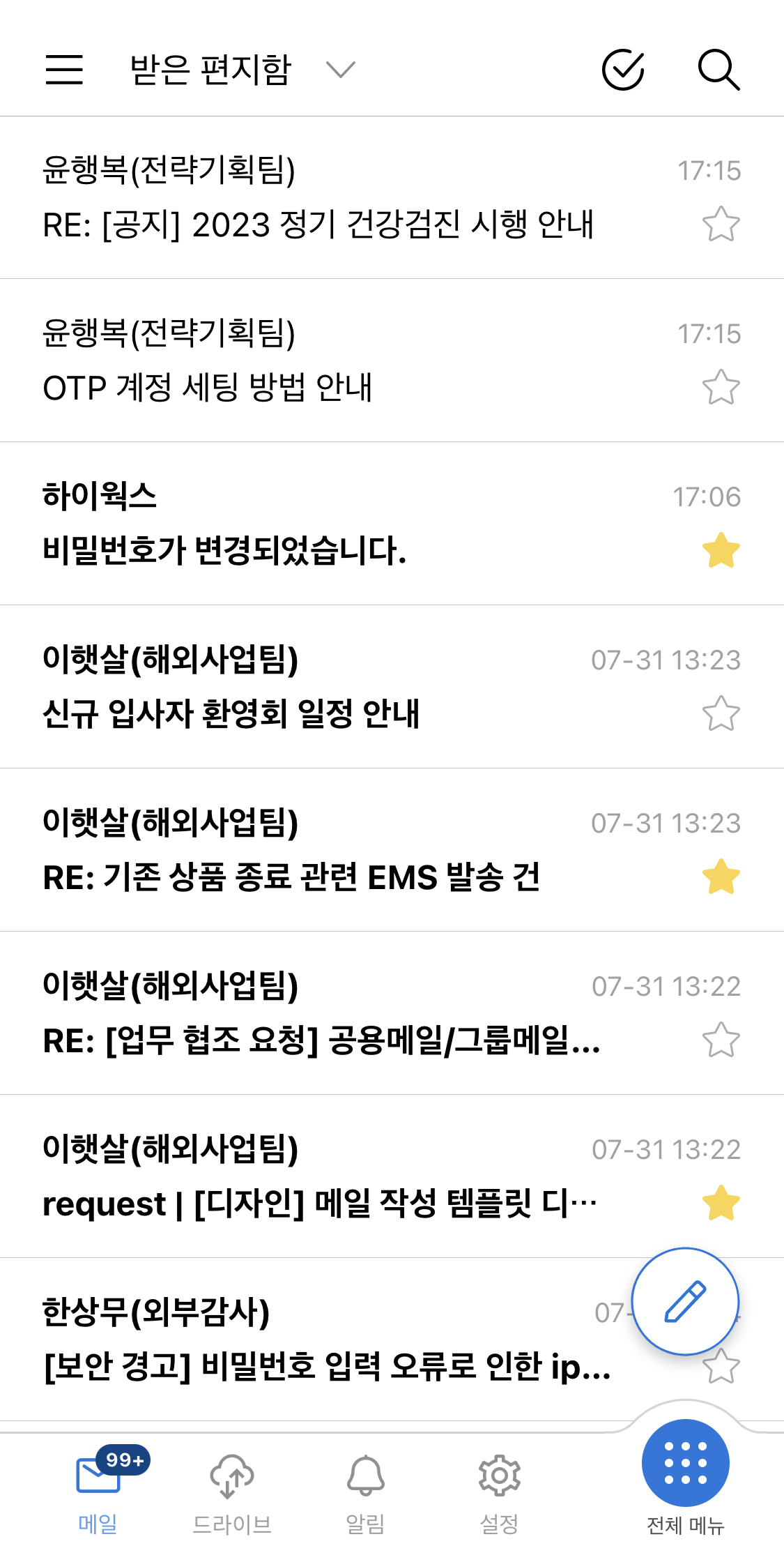Compose a new mail with pencil button
Viewport: 784px width, 1562px height.
coord(685,1301)
